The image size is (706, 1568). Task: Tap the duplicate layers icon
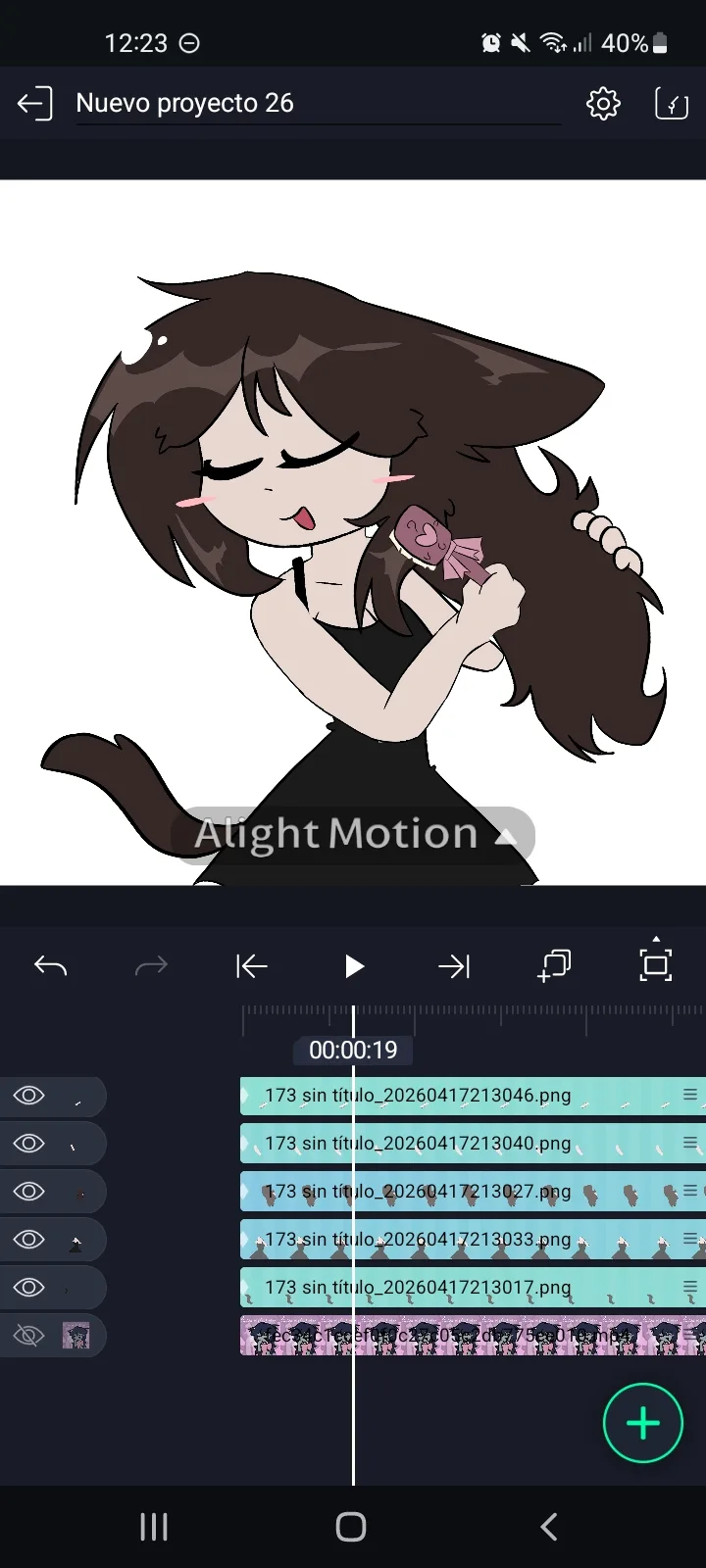click(554, 965)
